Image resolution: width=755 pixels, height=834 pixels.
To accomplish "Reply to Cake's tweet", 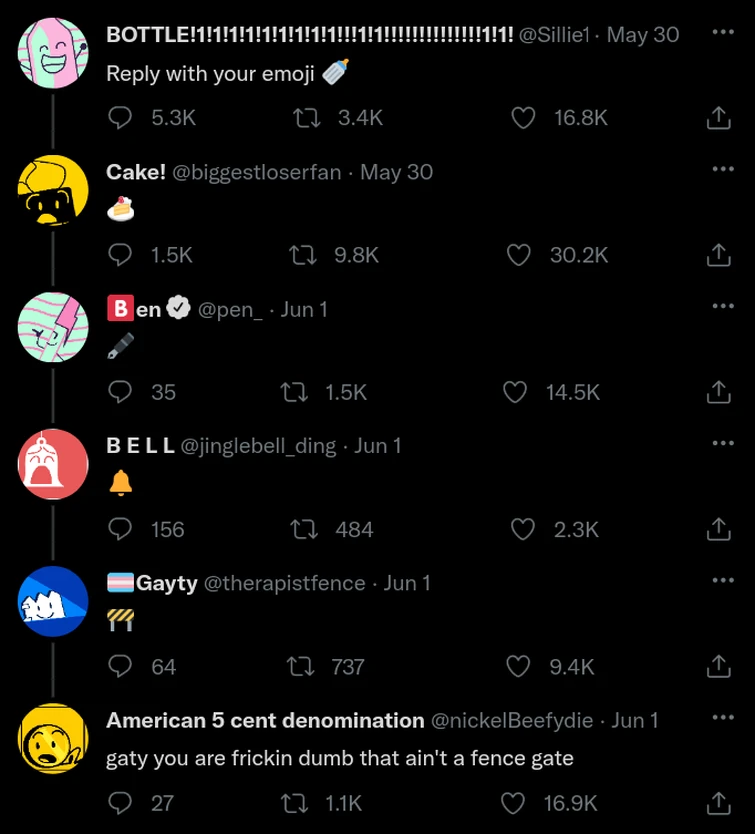I will (x=119, y=255).
